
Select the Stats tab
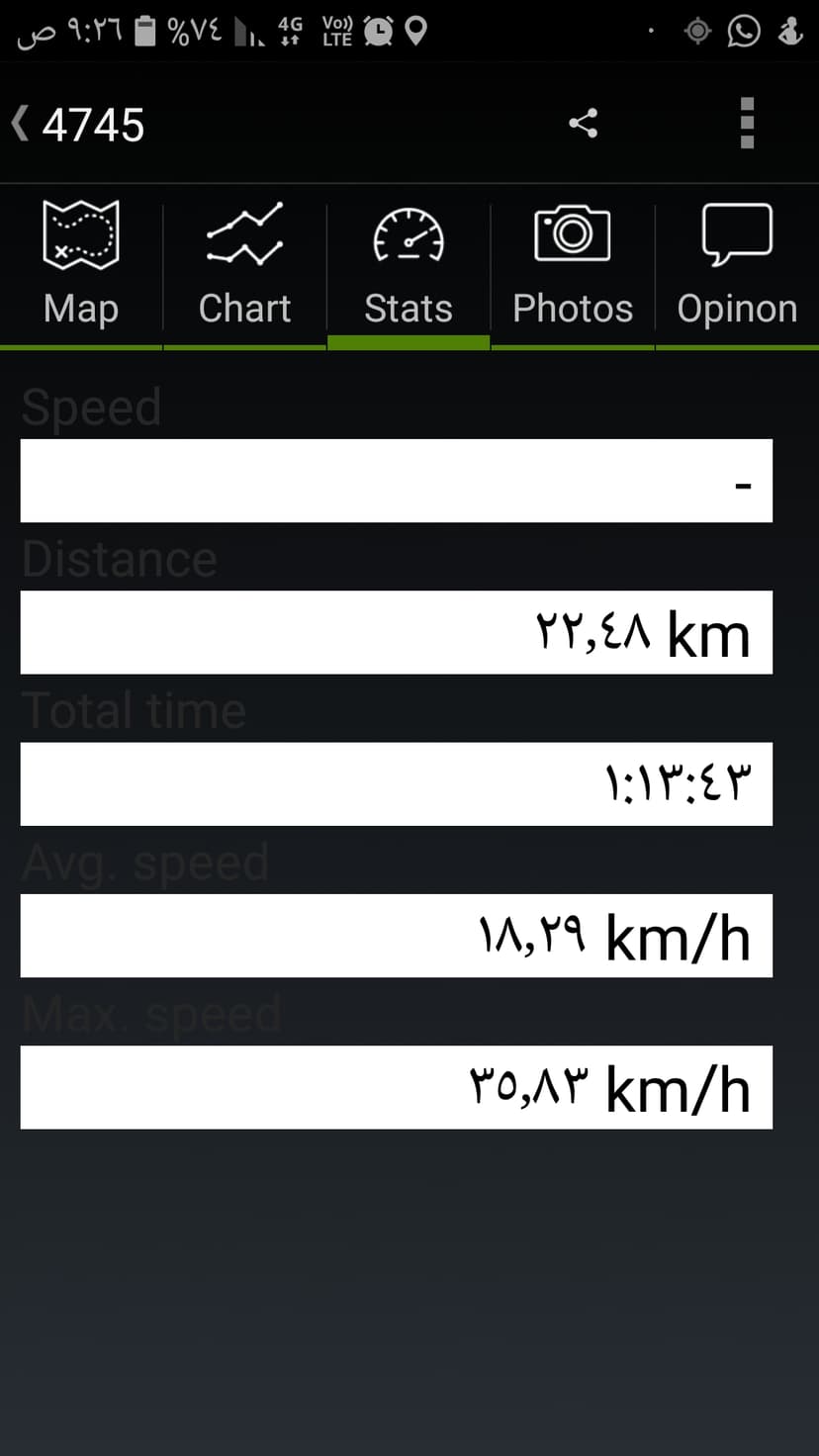tap(409, 265)
